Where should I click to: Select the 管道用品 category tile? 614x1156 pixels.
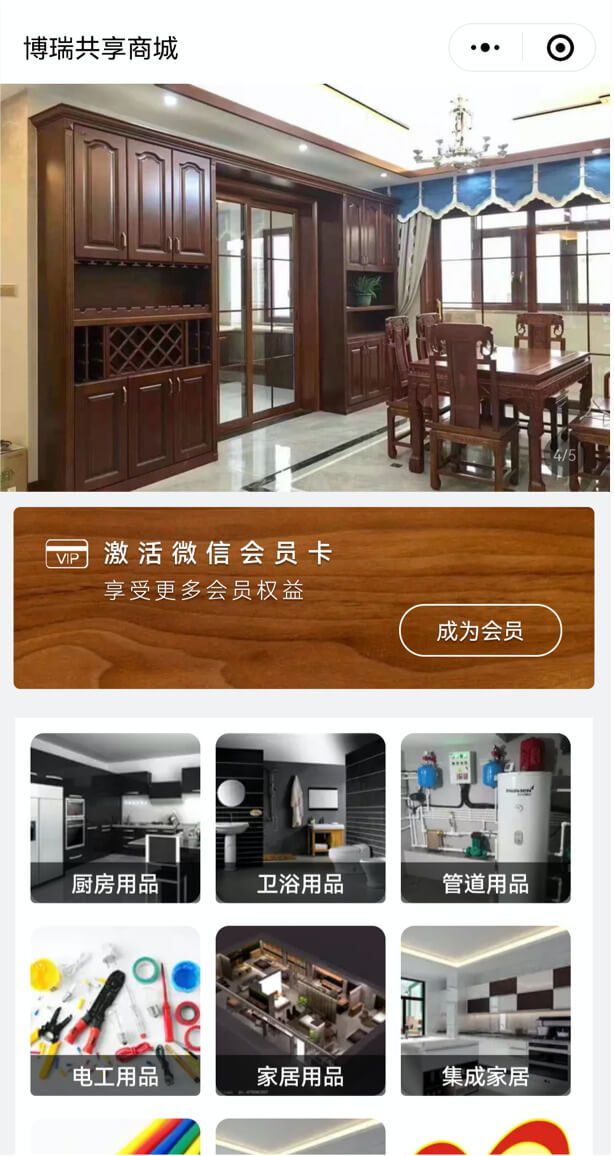pos(486,818)
